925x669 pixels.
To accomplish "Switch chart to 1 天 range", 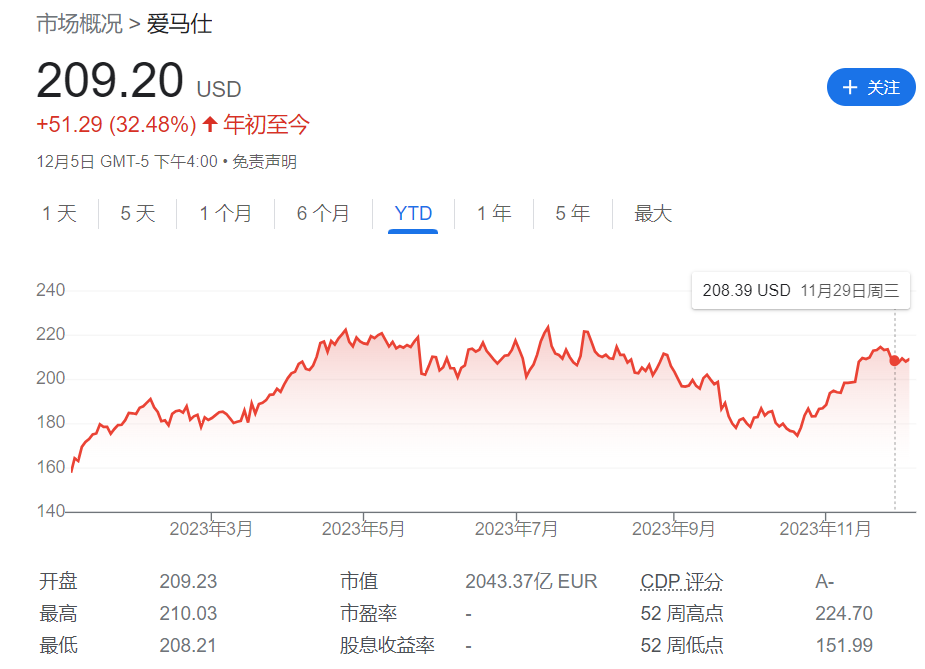I will click(x=59, y=213).
